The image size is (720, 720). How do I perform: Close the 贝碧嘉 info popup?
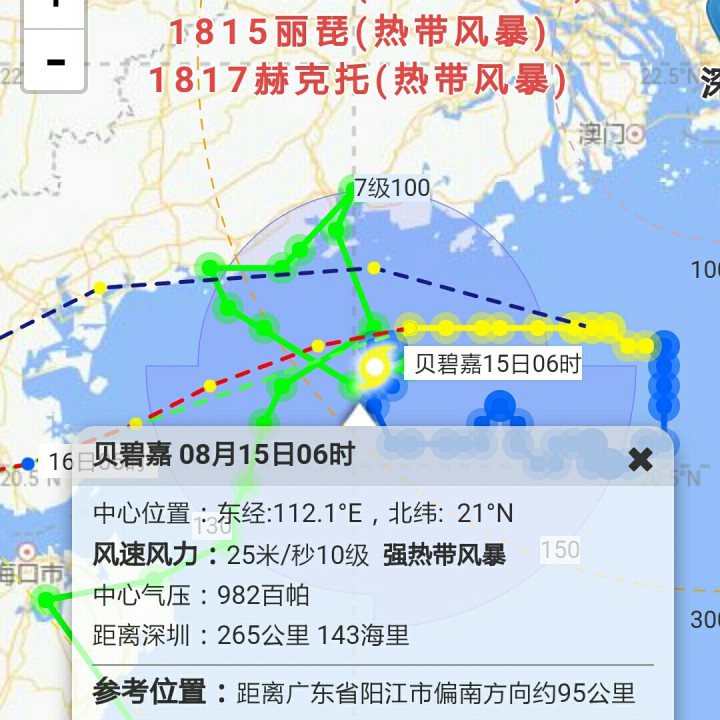(640, 459)
